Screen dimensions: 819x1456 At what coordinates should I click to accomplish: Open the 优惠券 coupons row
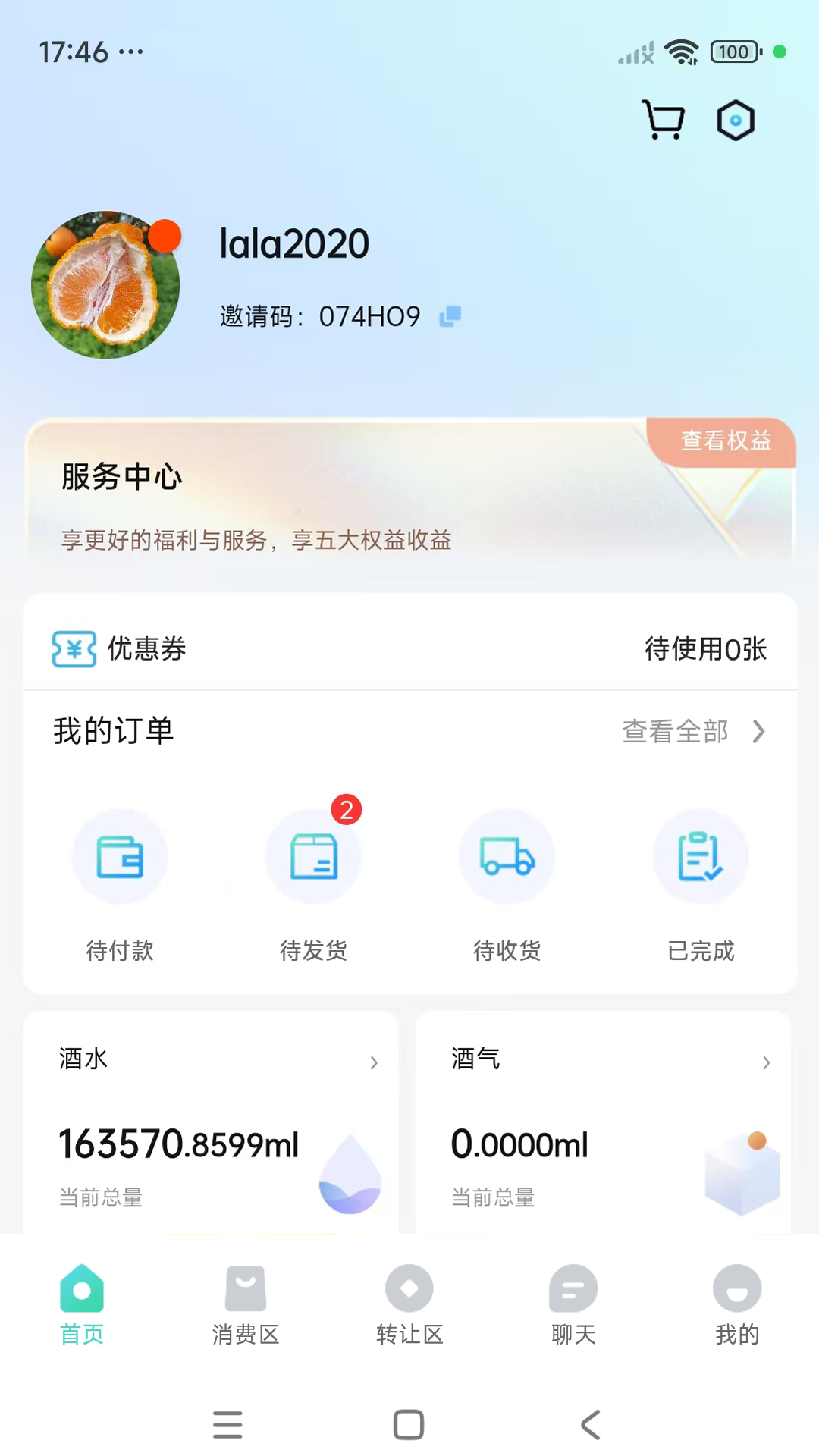pyautogui.click(x=409, y=648)
